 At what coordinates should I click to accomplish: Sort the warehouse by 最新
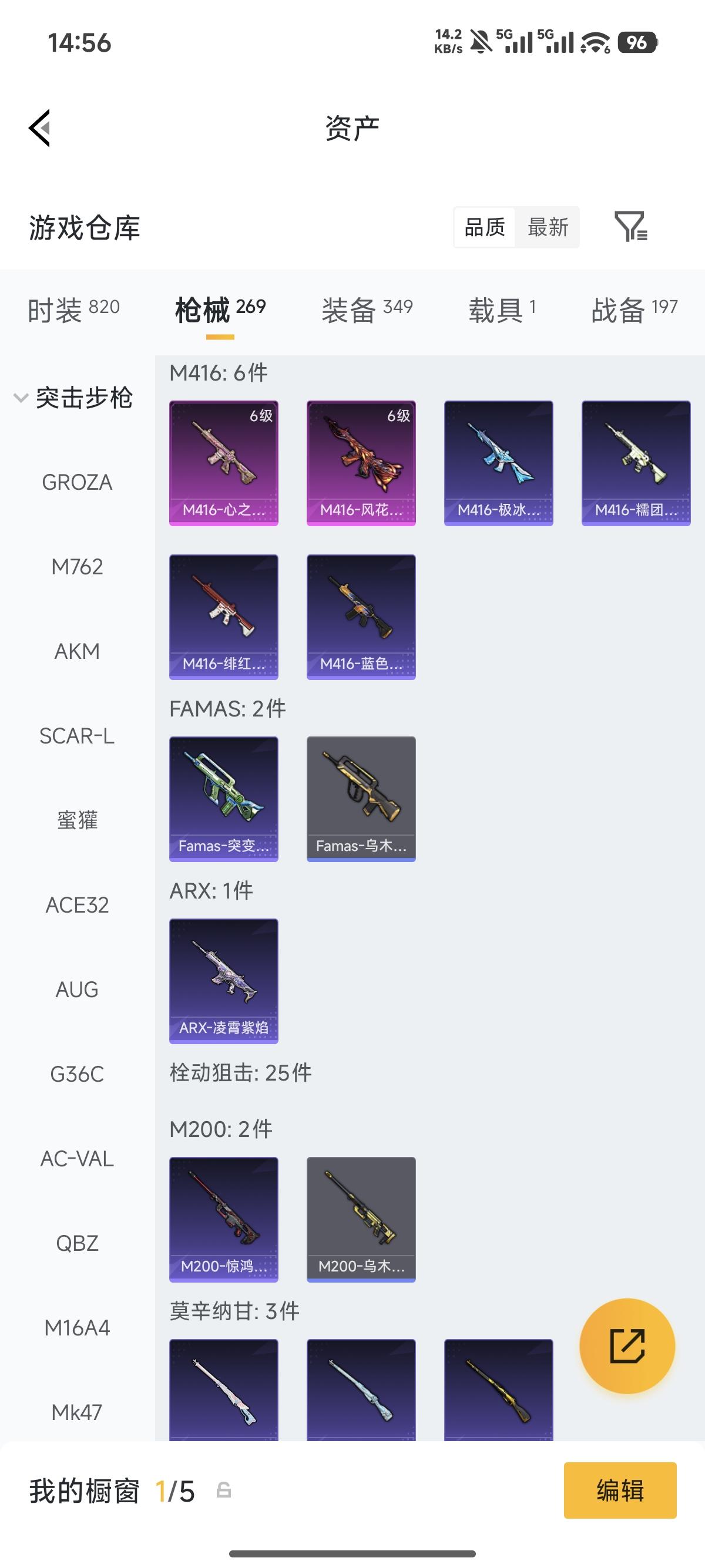pos(548,227)
